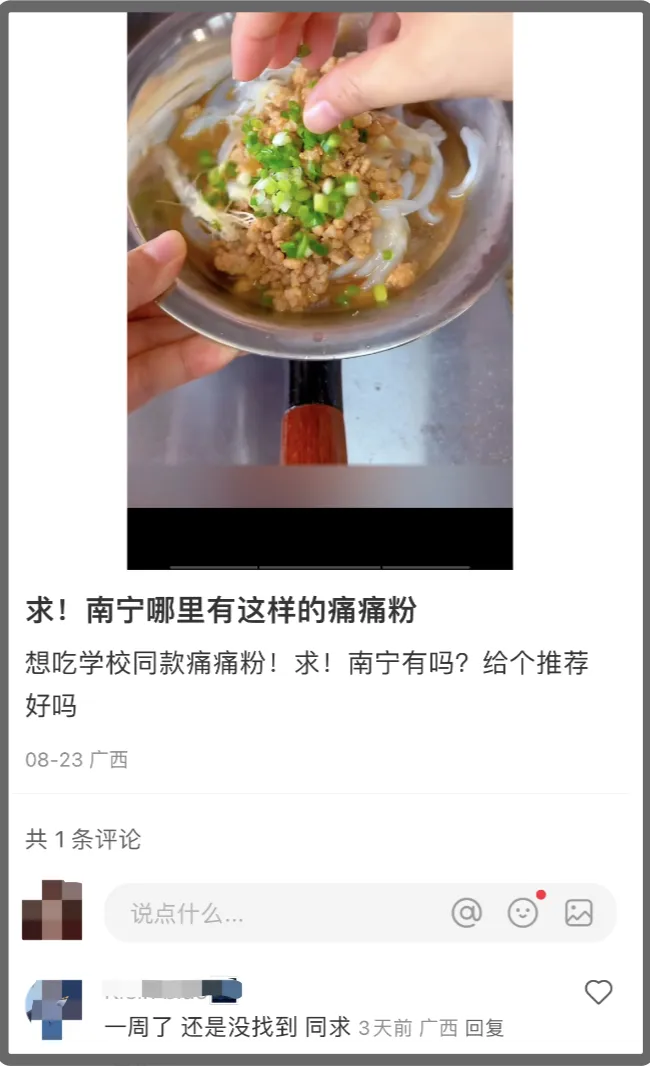The image size is (650, 1066).
Task: Open the emoji picker in comment box
Action: click(x=522, y=912)
